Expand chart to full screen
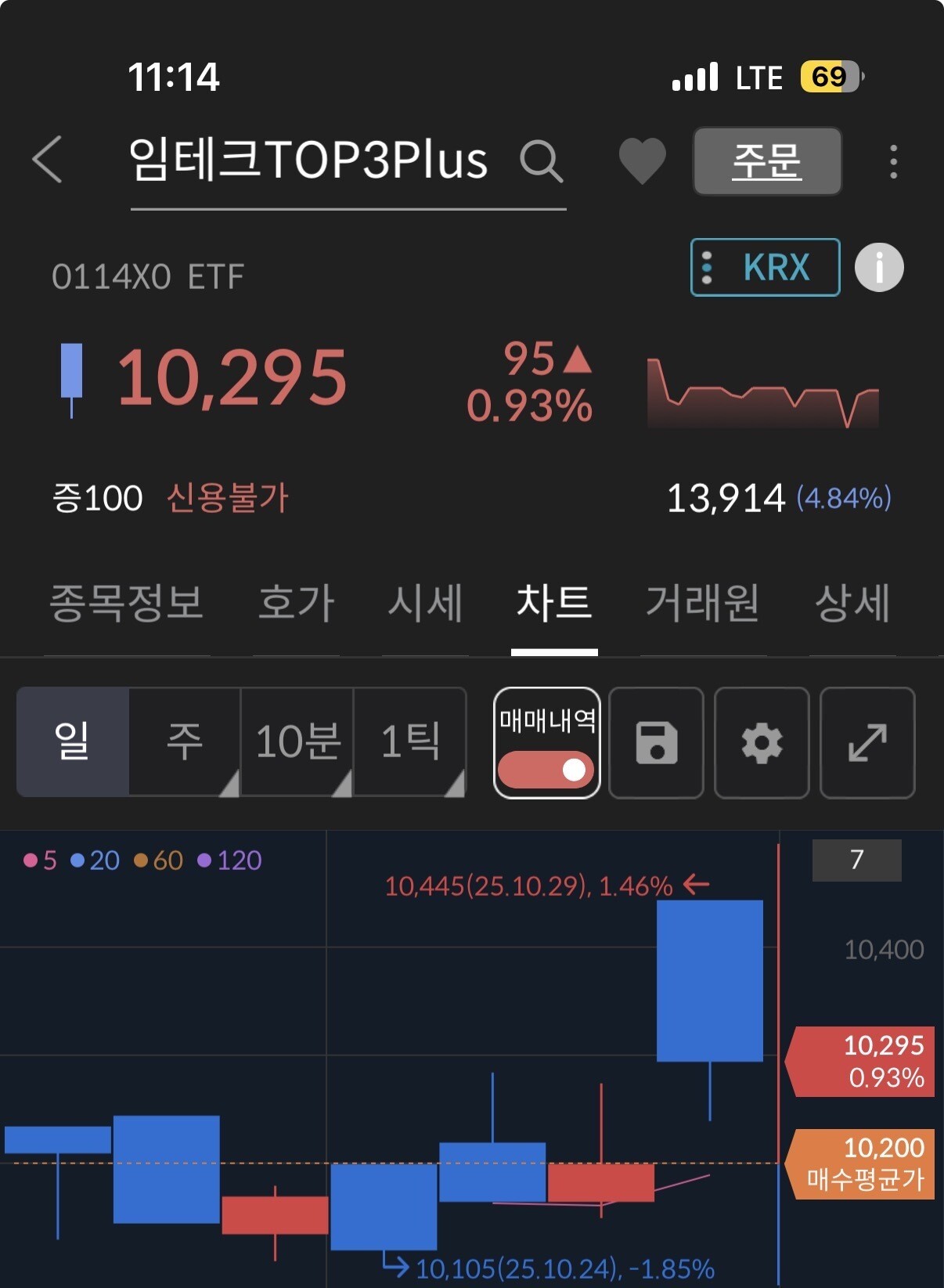Screen dimensions: 944x1288 [867, 743]
